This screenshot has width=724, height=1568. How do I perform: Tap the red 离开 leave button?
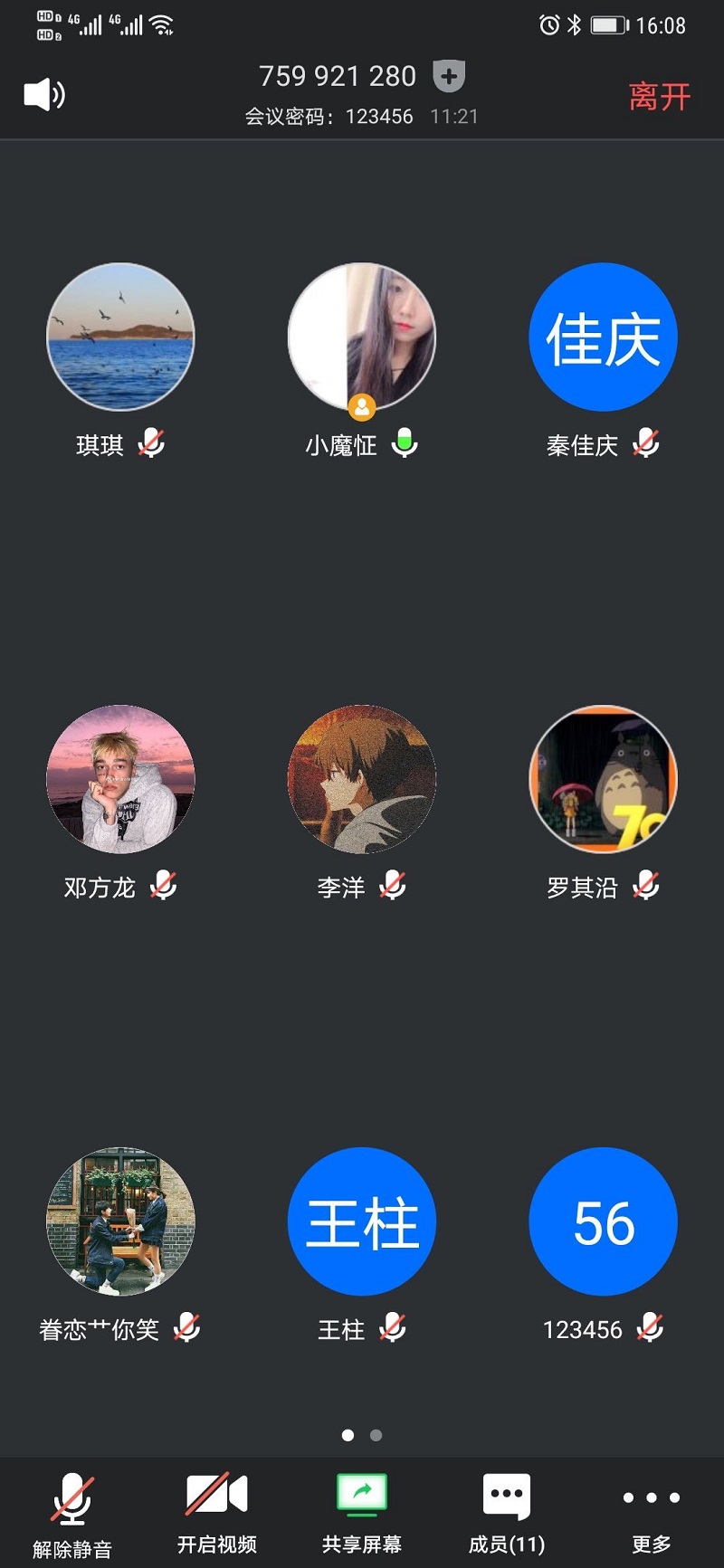(659, 92)
